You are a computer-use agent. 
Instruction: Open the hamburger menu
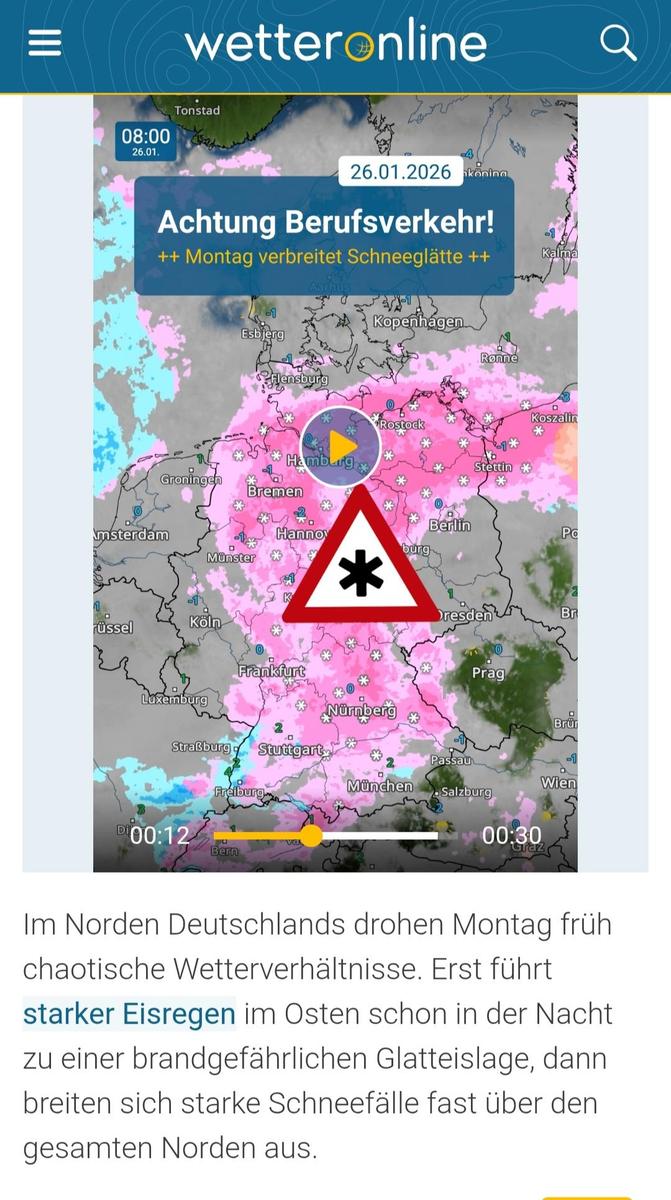coord(45,43)
